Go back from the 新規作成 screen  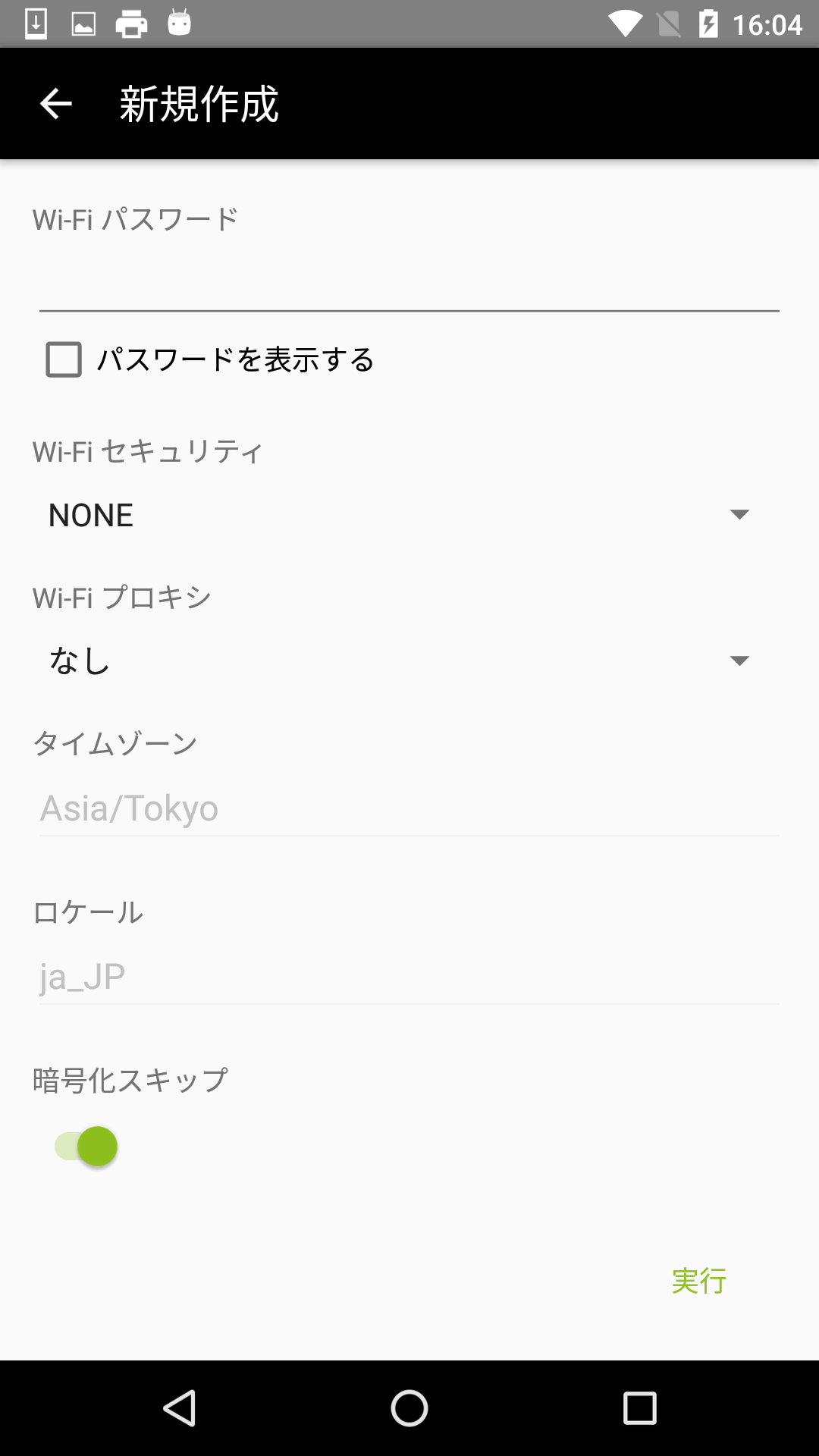[55, 104]
